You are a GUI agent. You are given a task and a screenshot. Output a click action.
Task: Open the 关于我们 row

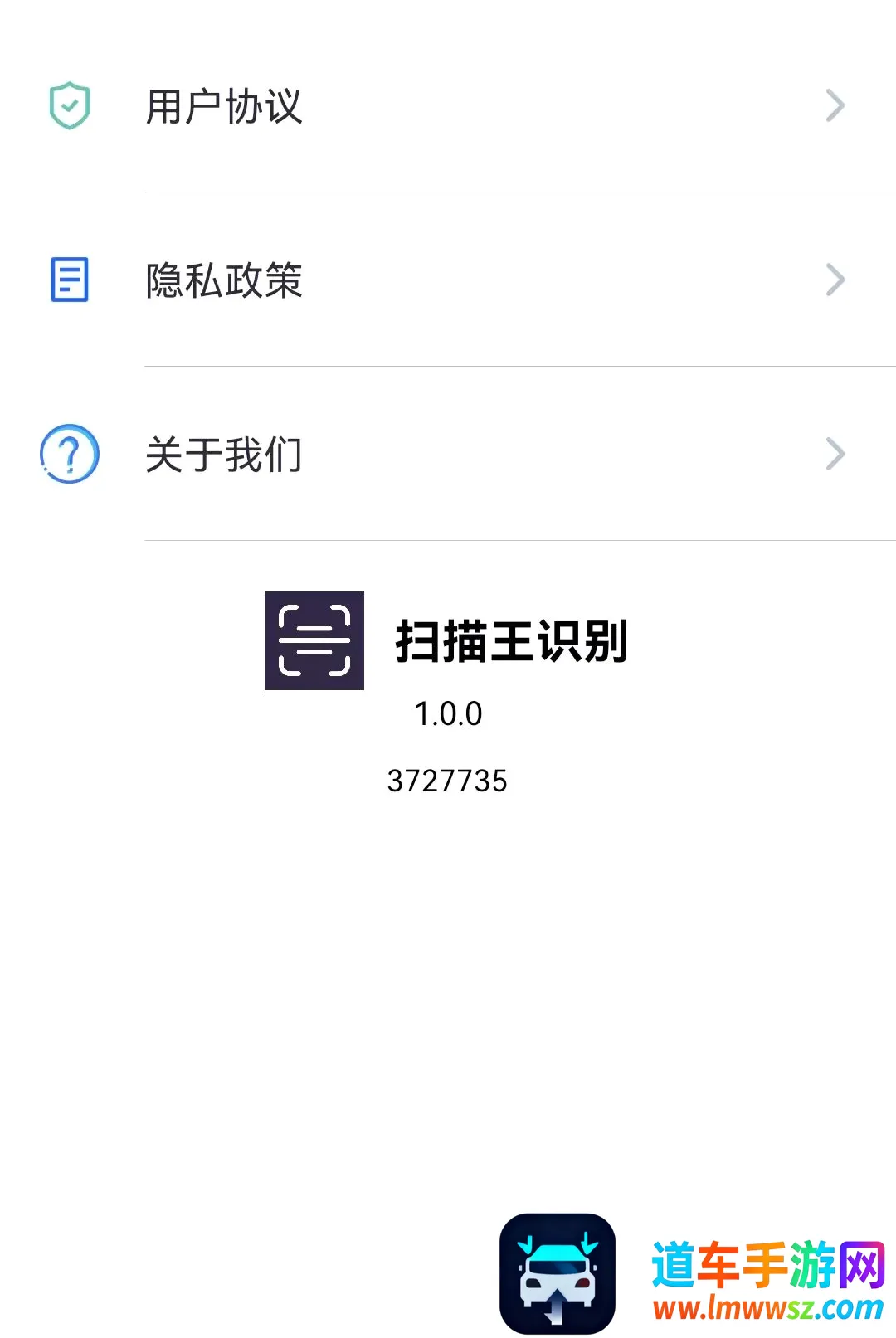tap(448, 454)
